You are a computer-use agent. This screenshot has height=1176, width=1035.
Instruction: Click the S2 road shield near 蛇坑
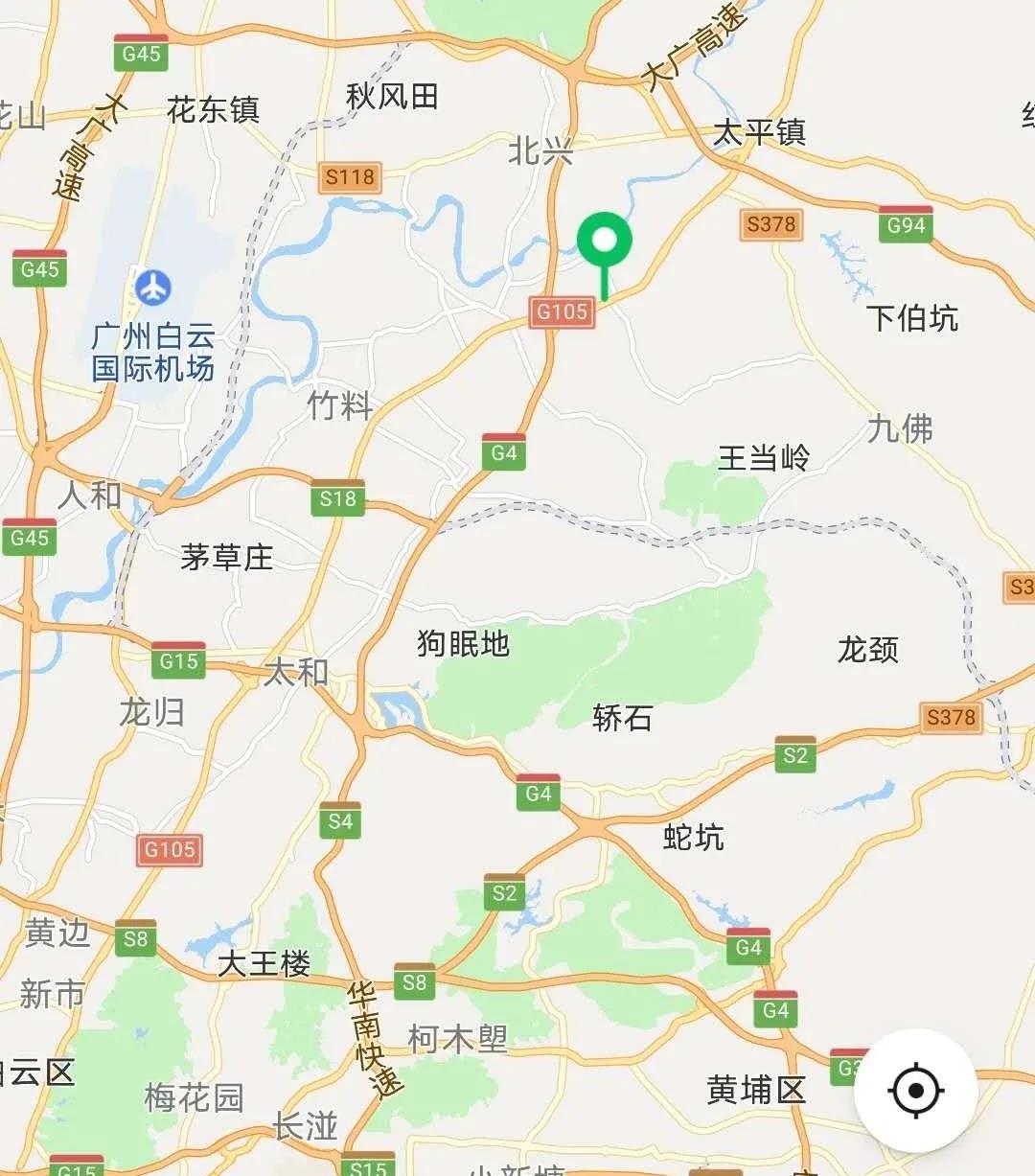793,754
